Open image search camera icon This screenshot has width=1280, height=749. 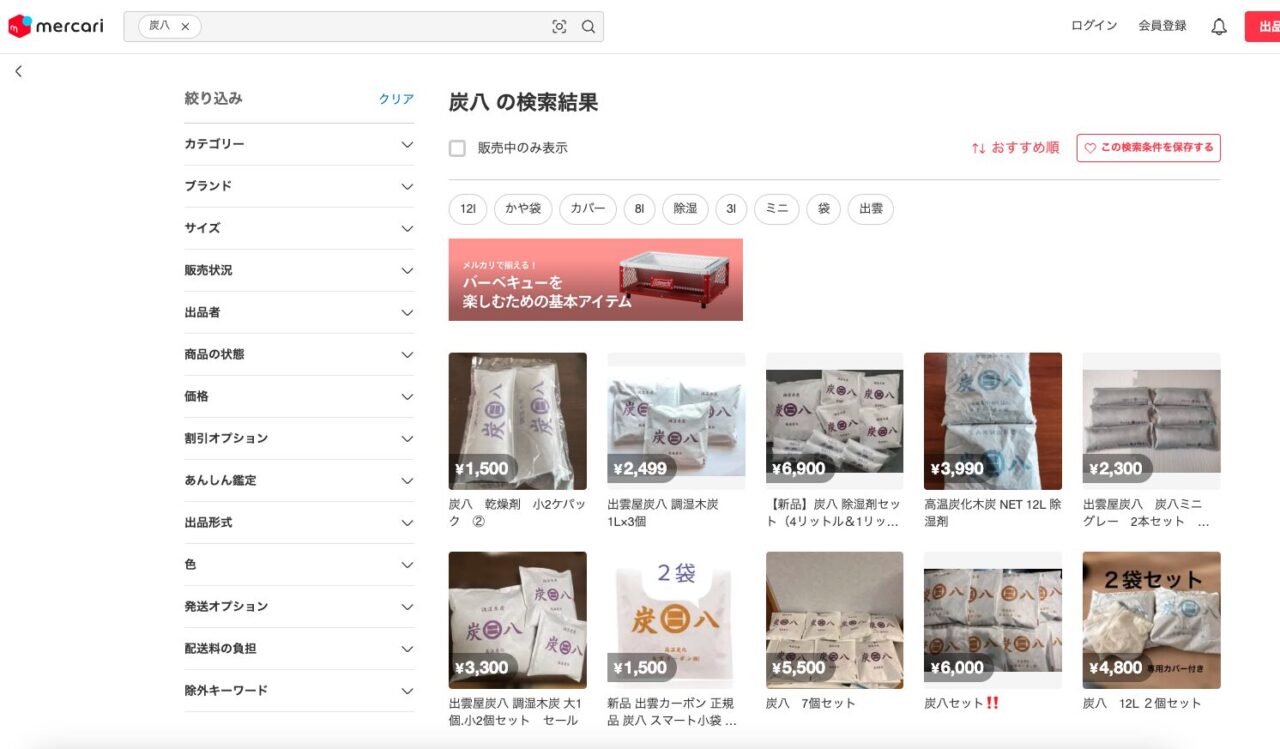click(559, 27)
